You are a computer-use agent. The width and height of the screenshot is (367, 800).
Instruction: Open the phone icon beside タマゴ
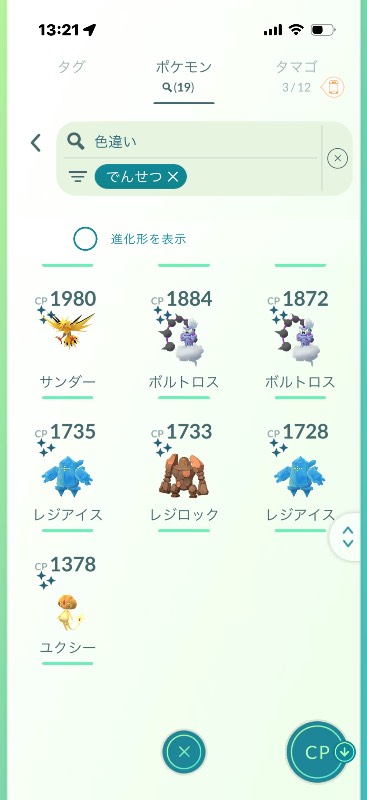[x=333, y=88]
